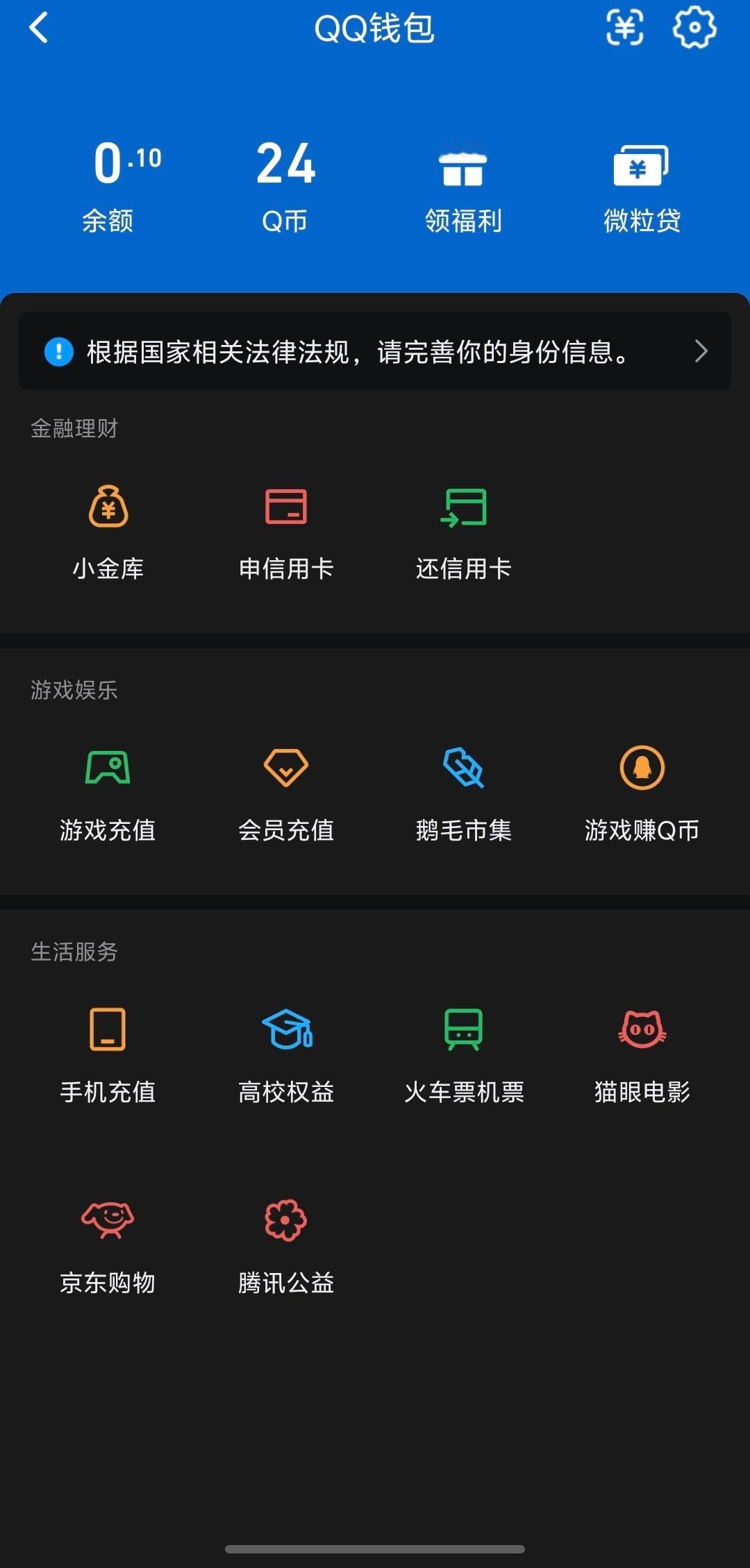Viewport: 750px width, 1568px height.
Task: Select the 鹅毛市集 feather icon
Action: [x=463, y=768]
